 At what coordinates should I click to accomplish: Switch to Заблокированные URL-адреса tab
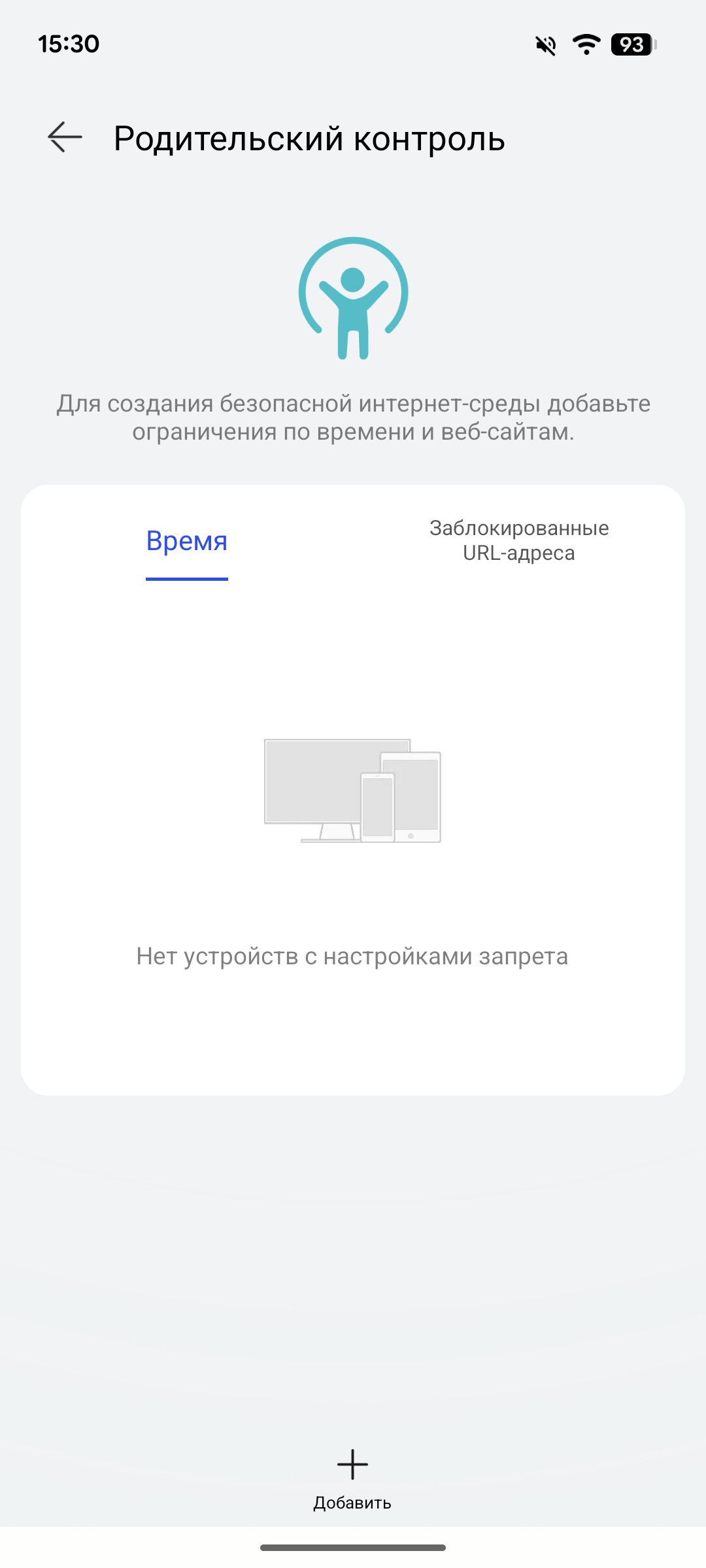coord(518,540)
